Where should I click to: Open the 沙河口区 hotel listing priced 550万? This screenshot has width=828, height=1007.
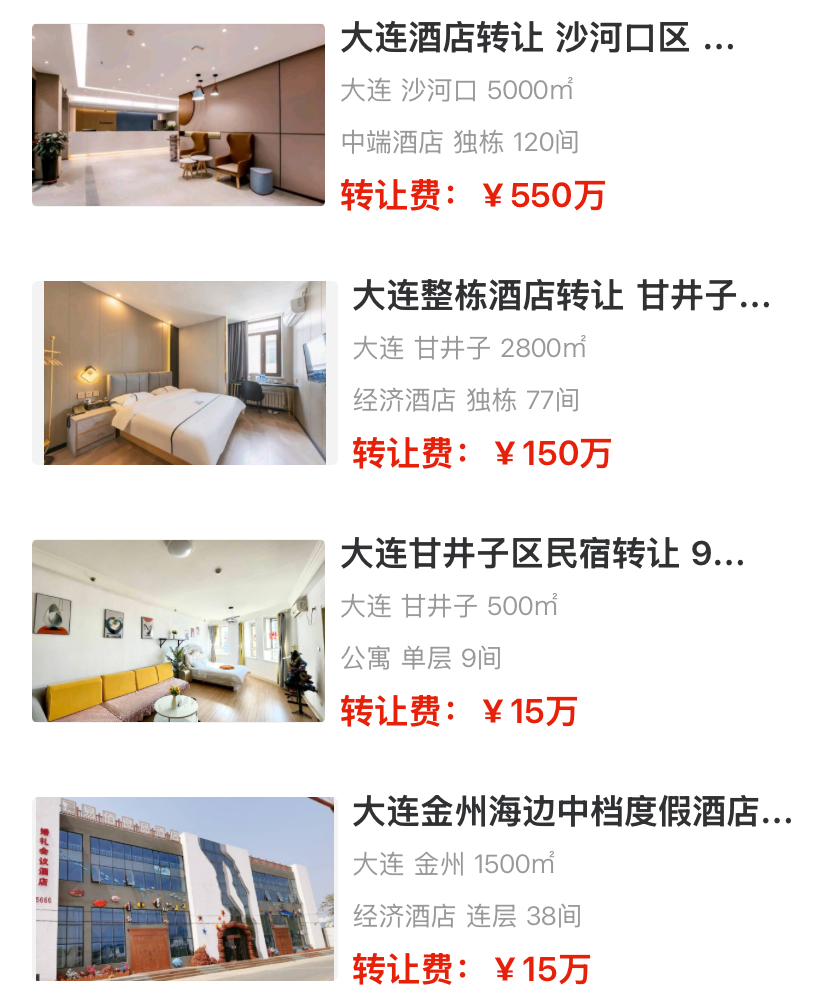537,40
